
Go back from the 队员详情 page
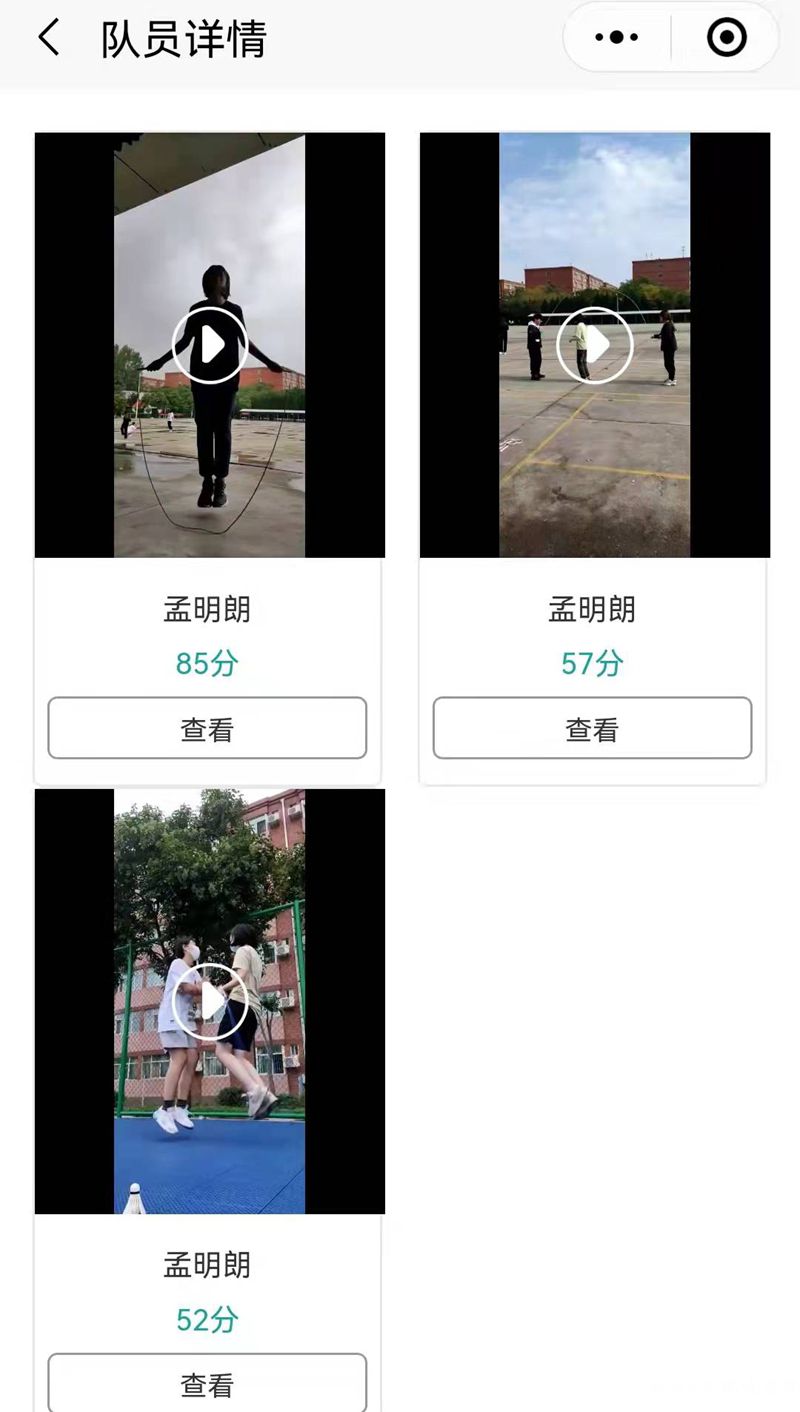pos(48,38)
